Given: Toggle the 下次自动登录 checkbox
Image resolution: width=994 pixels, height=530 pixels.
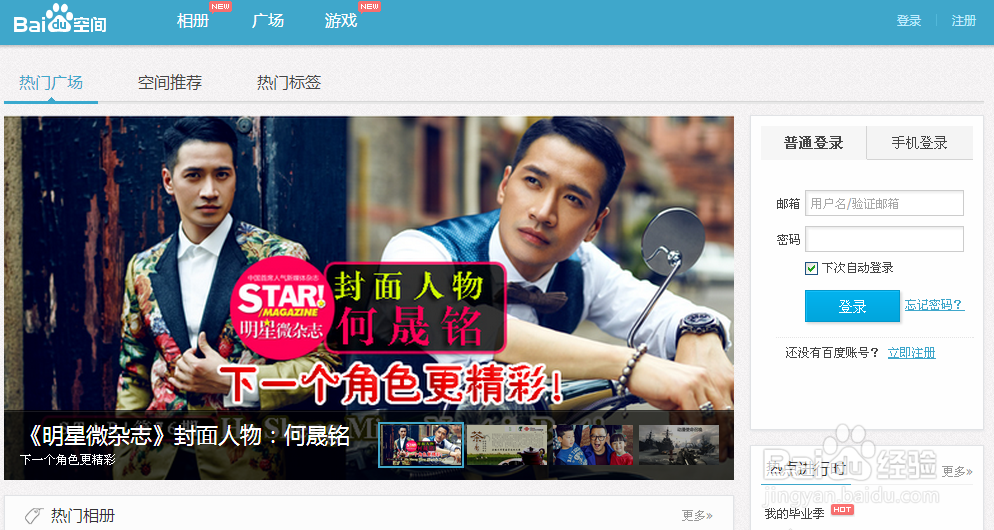Looking at the screenshot, I should point(812,268).
